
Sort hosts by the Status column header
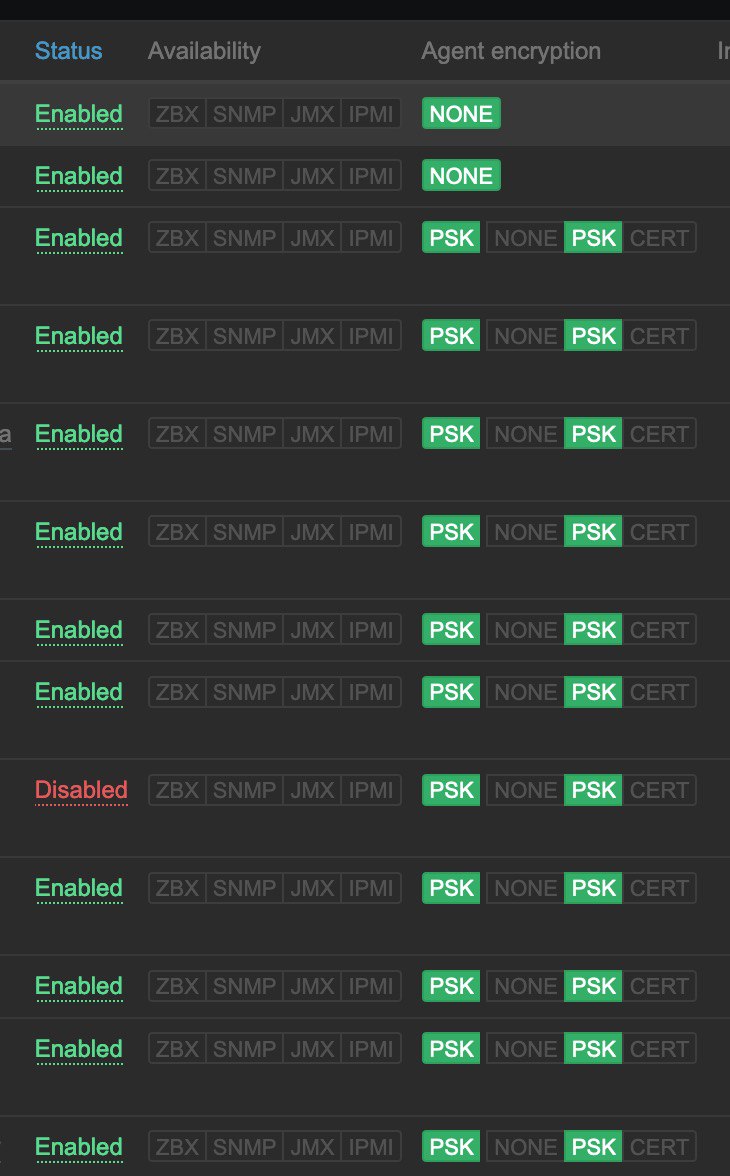pos(68,51)
